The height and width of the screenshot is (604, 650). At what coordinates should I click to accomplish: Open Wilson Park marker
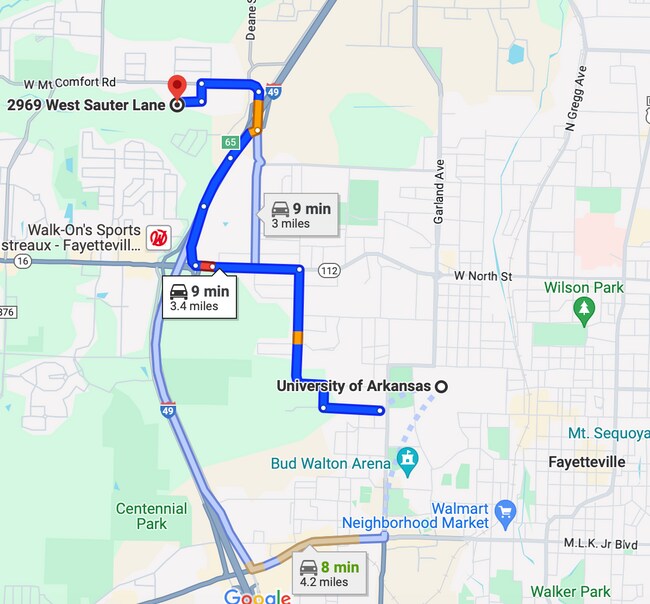(x=584, y=311)
